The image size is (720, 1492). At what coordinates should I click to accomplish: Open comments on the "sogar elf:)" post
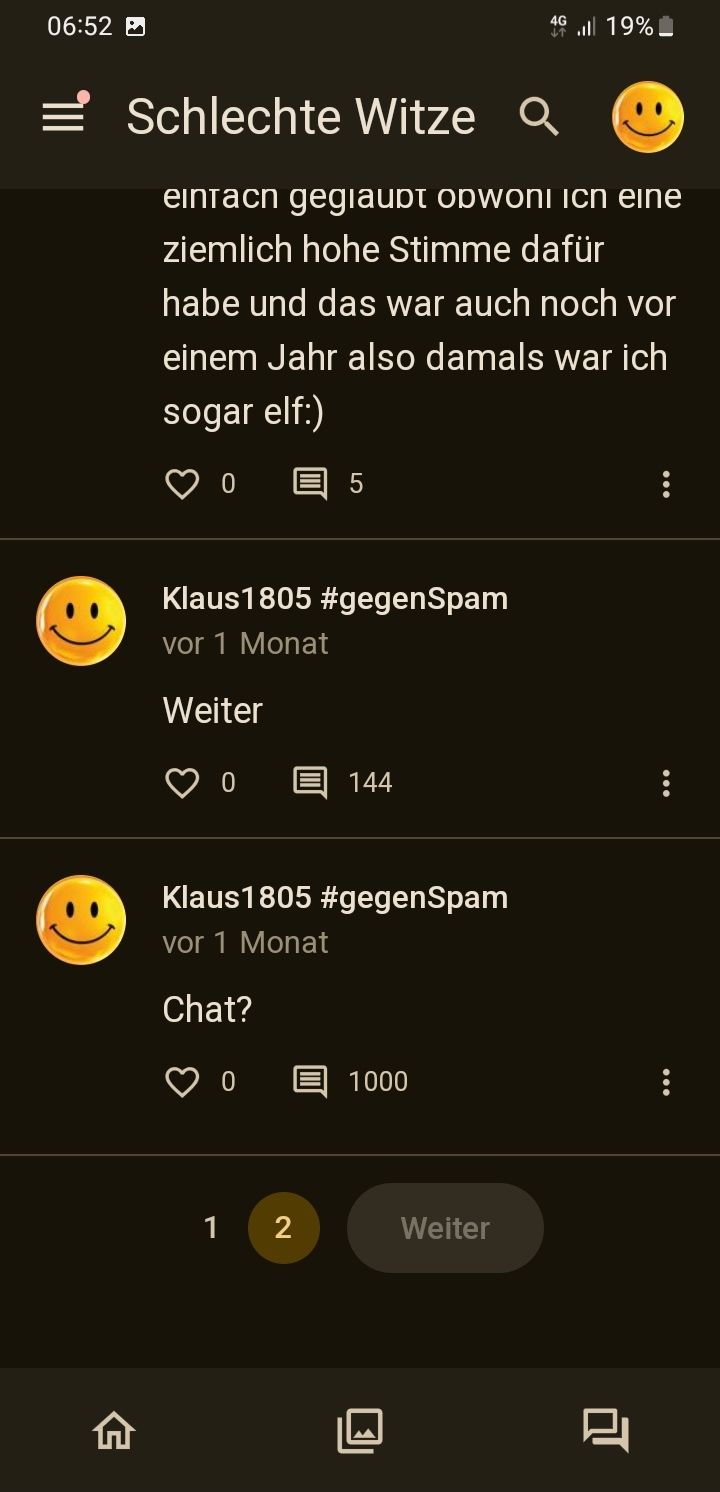pyautogui.click(x=310, y=484)
